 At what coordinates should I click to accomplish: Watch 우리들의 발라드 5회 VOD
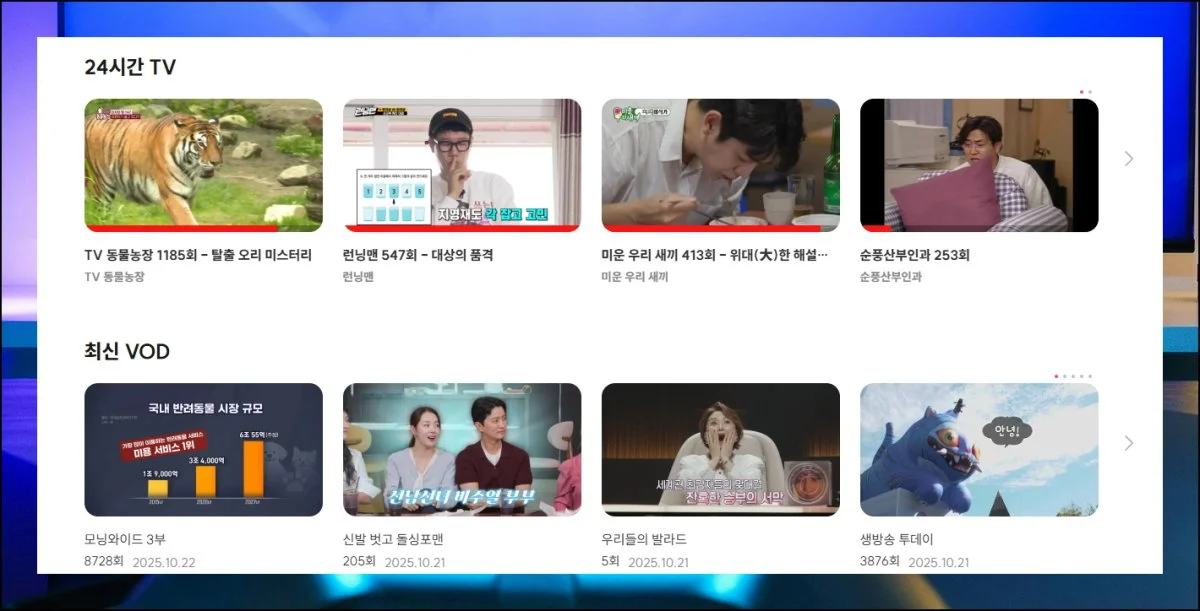click(720, 449)
